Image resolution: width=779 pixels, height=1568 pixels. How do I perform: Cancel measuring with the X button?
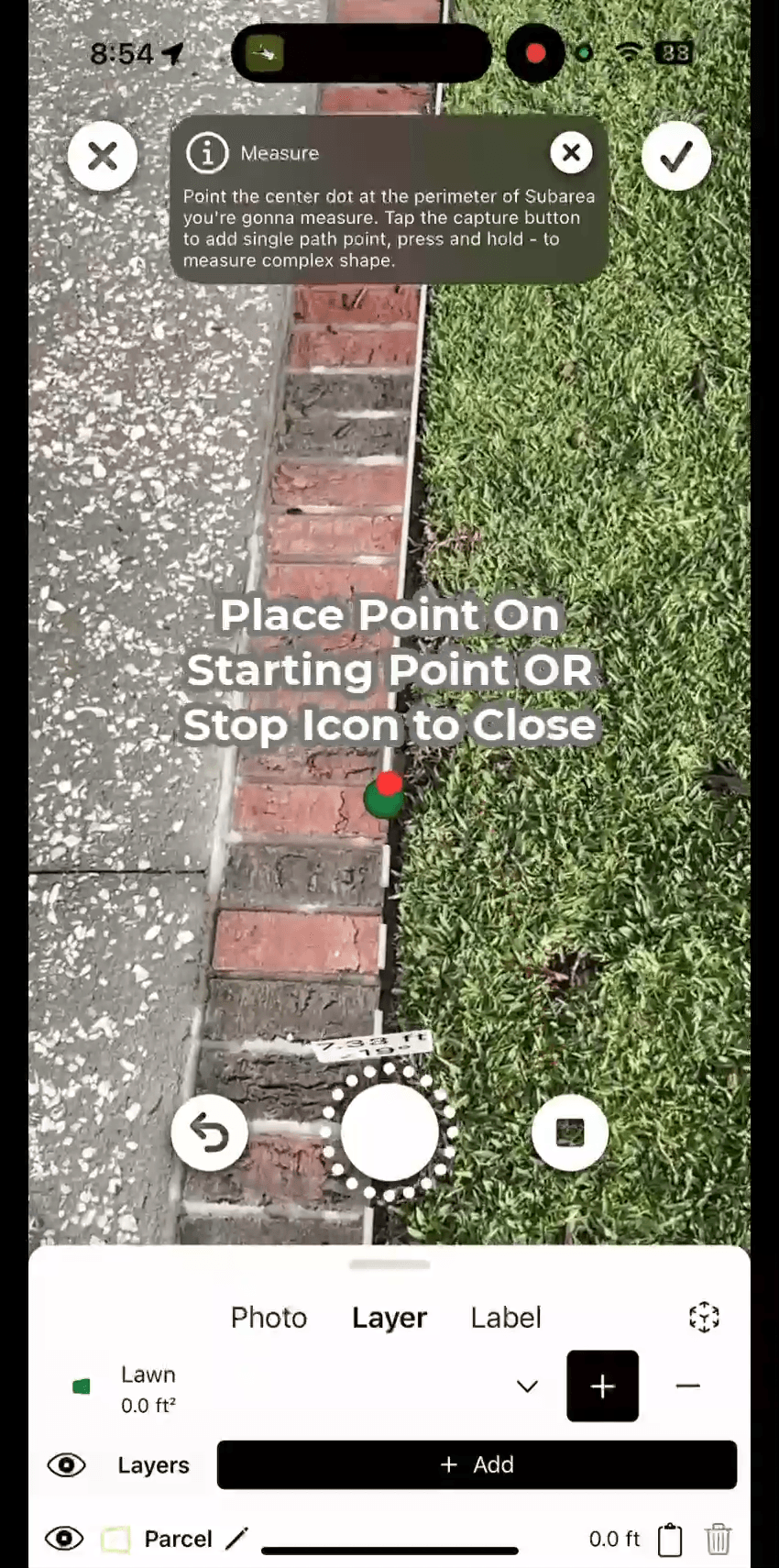tap(103, 156)
